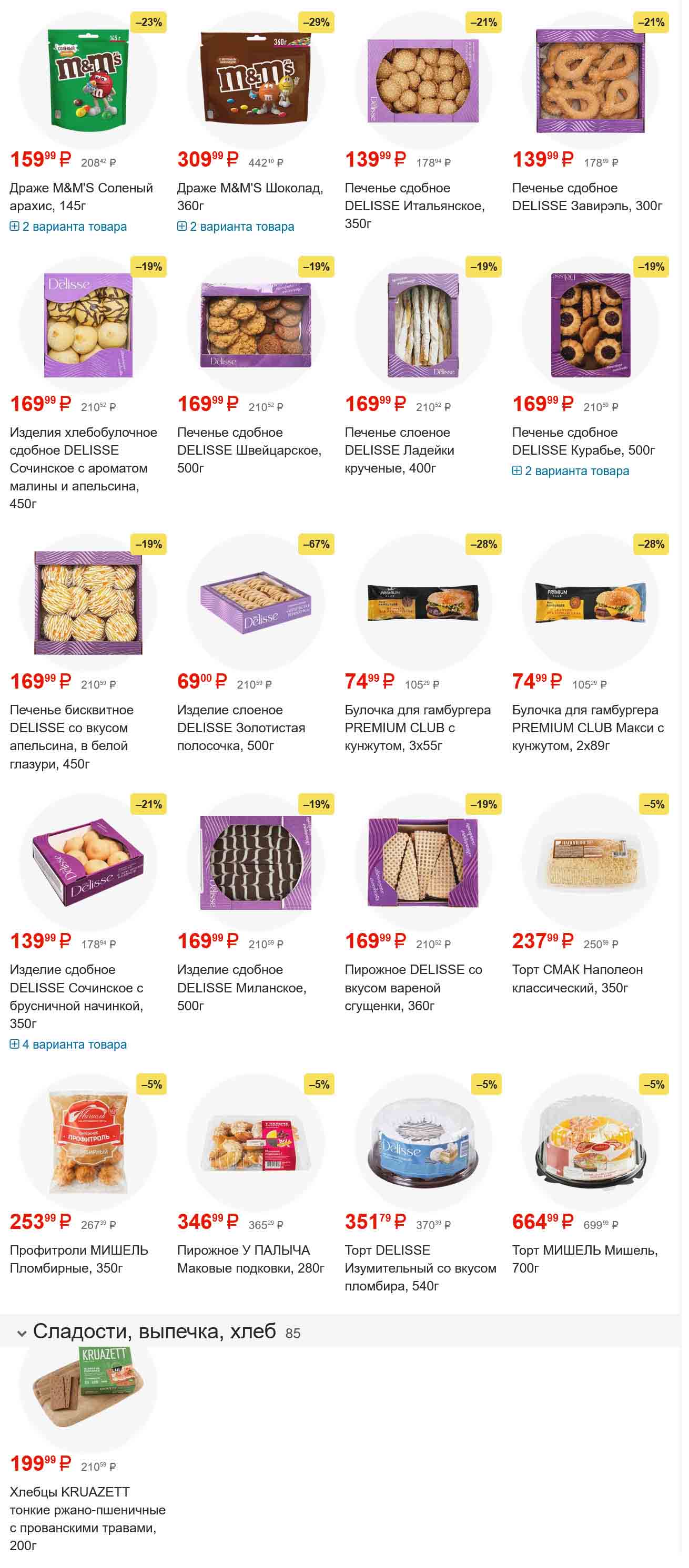Open Торт СМАК Наполеон классический

(x=577, y=978)
